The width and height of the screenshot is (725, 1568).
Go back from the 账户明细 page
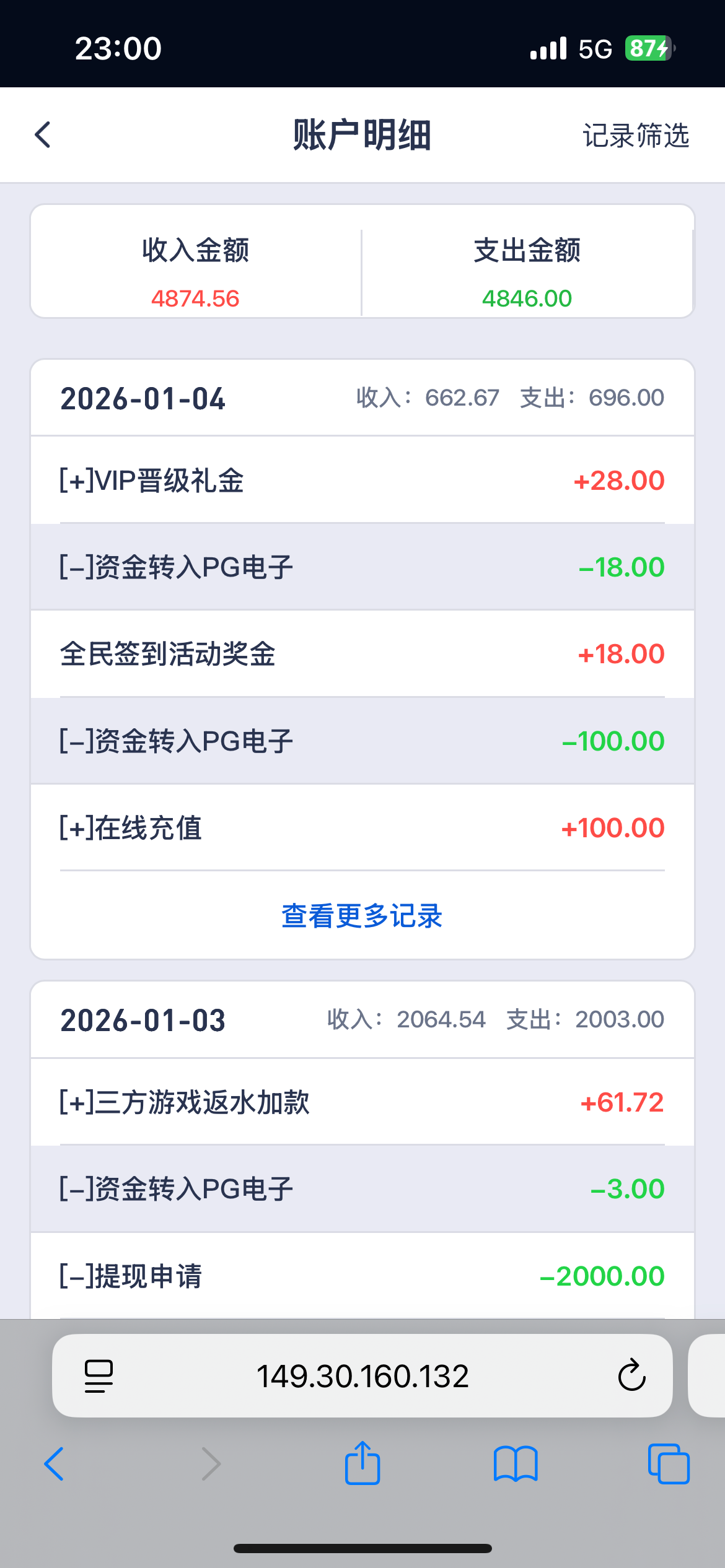(x=43, y=135)
